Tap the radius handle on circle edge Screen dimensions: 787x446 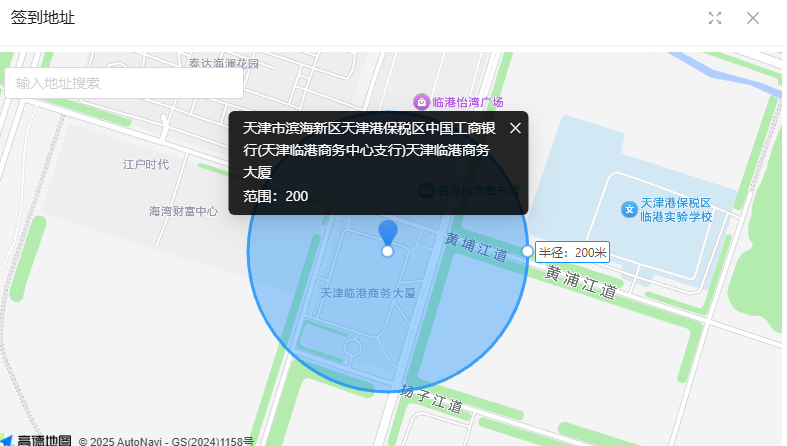point(527,251)
